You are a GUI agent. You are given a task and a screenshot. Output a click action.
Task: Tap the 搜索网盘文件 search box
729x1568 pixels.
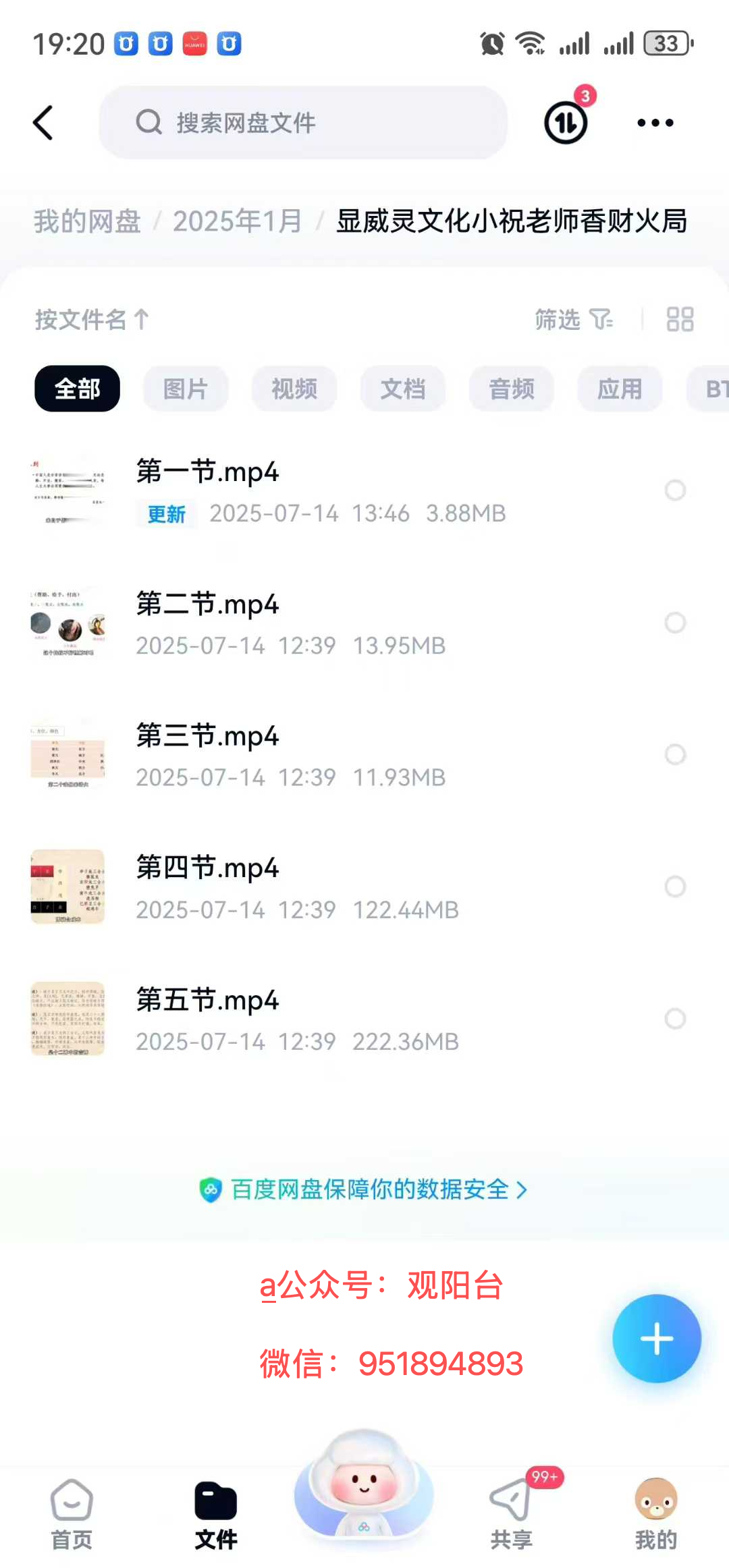303,123
